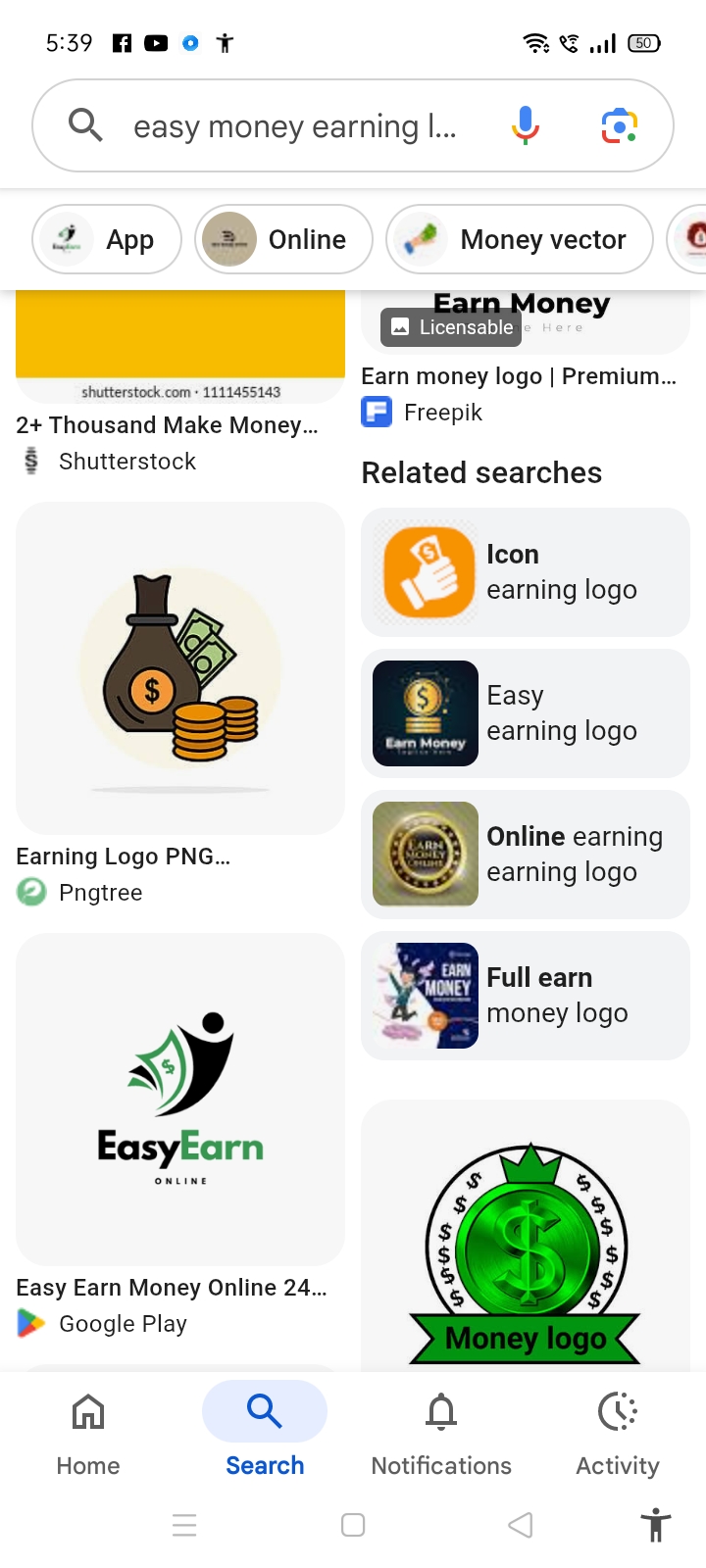The width and height of the screenshot is (706, 1568).
Task: View the Easy Earn Money Online result
Action: pyautogui.click(x=180, y=1099)
